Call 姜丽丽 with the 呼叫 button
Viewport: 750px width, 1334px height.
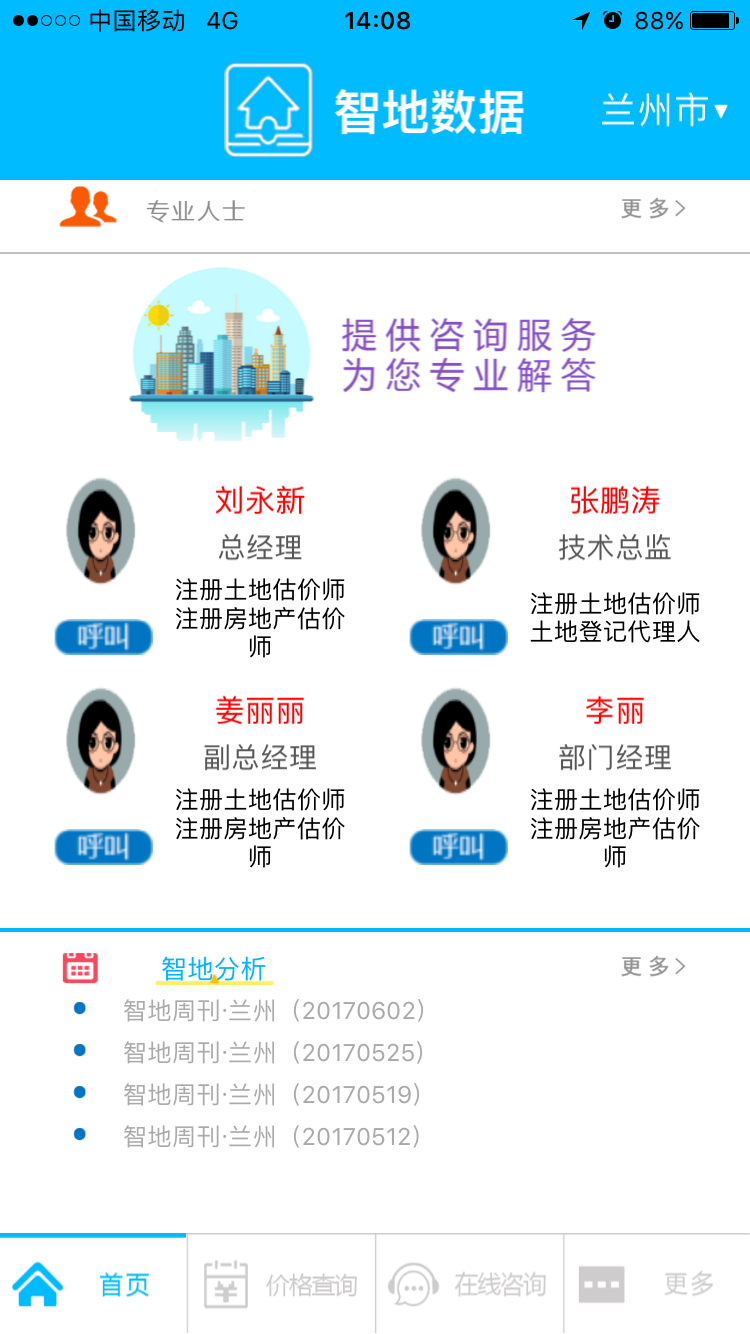[x=103, y=847]
